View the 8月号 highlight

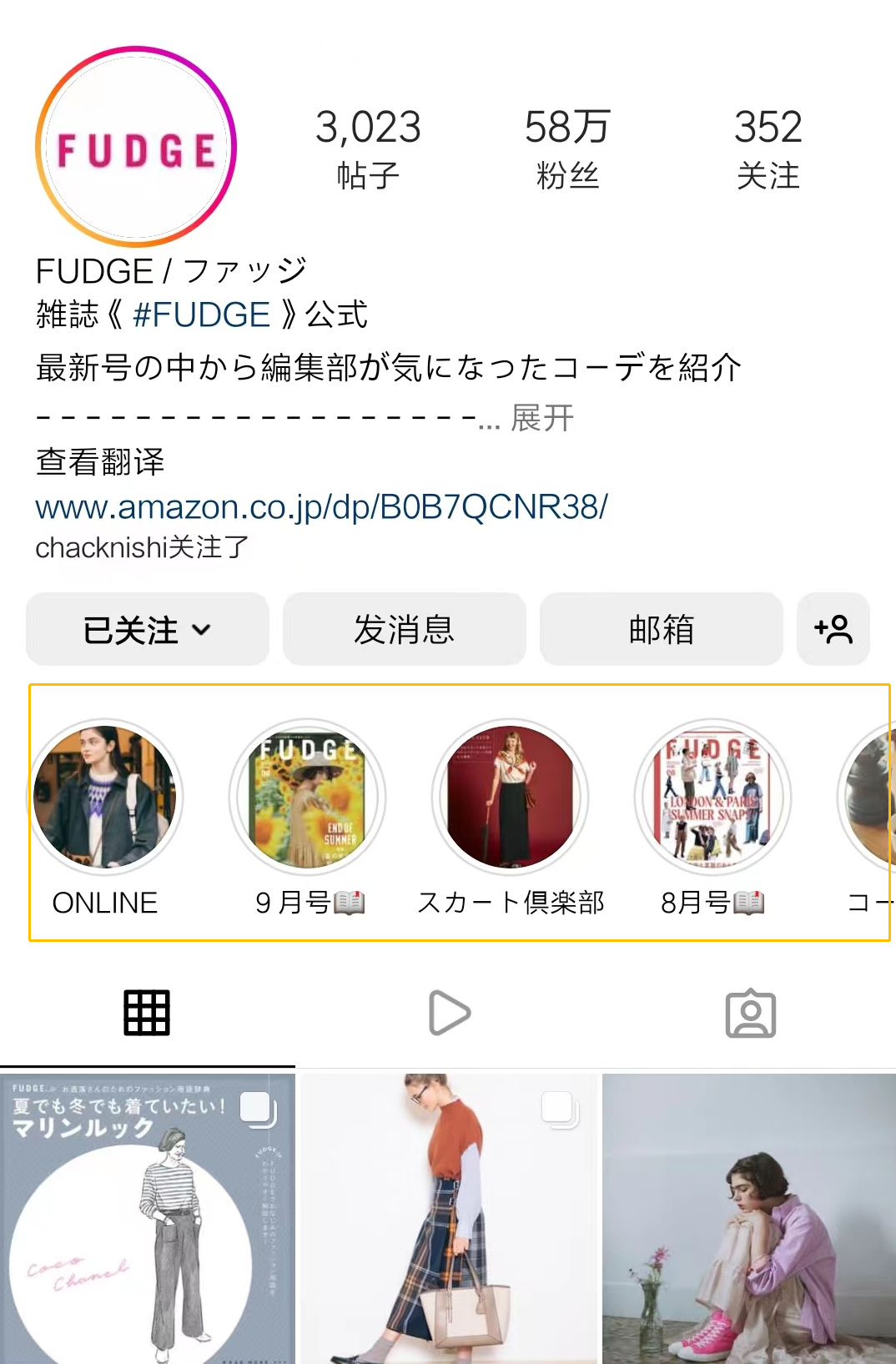(713, 798)
